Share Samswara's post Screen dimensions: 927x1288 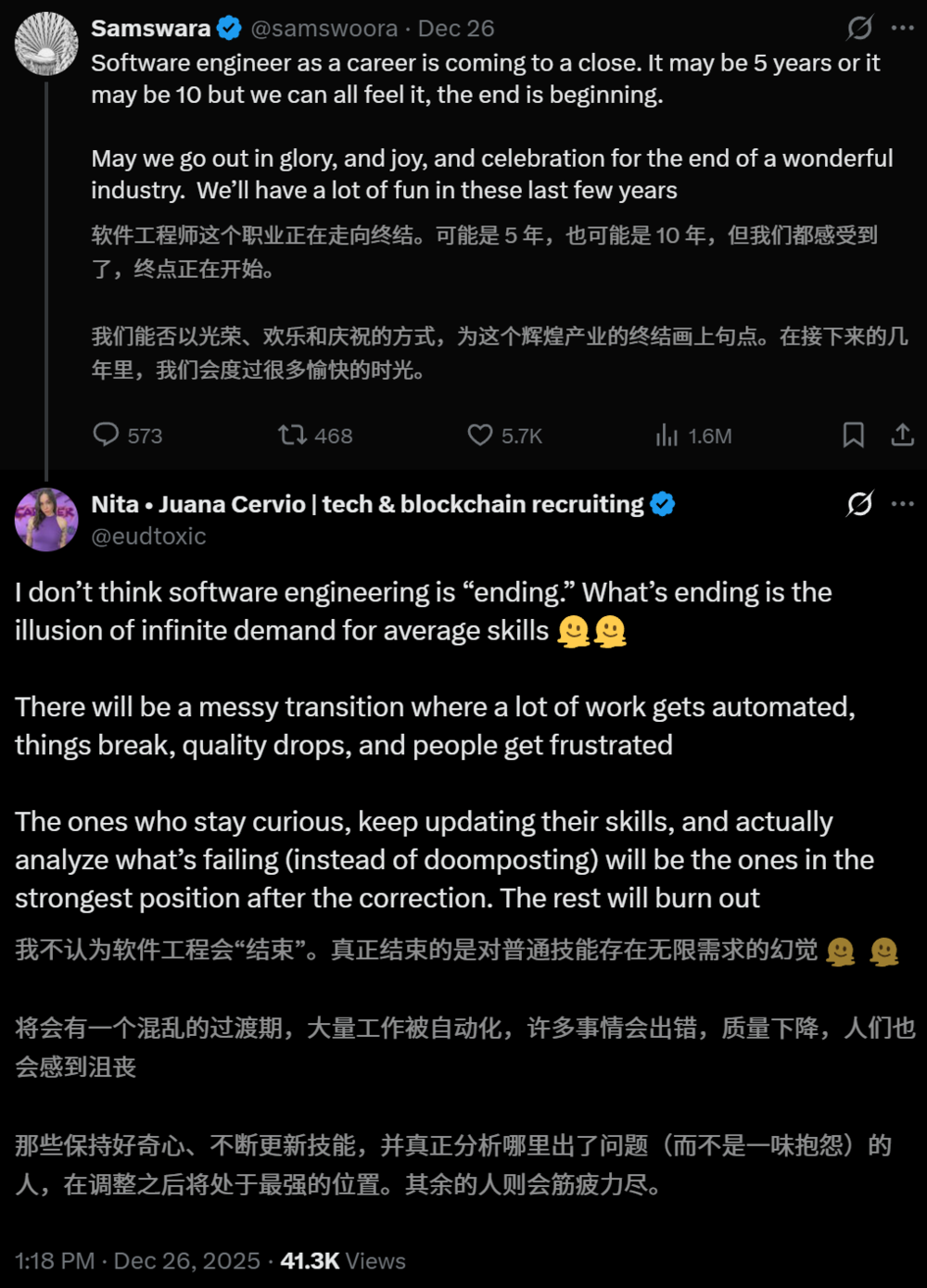coord(898,436)
